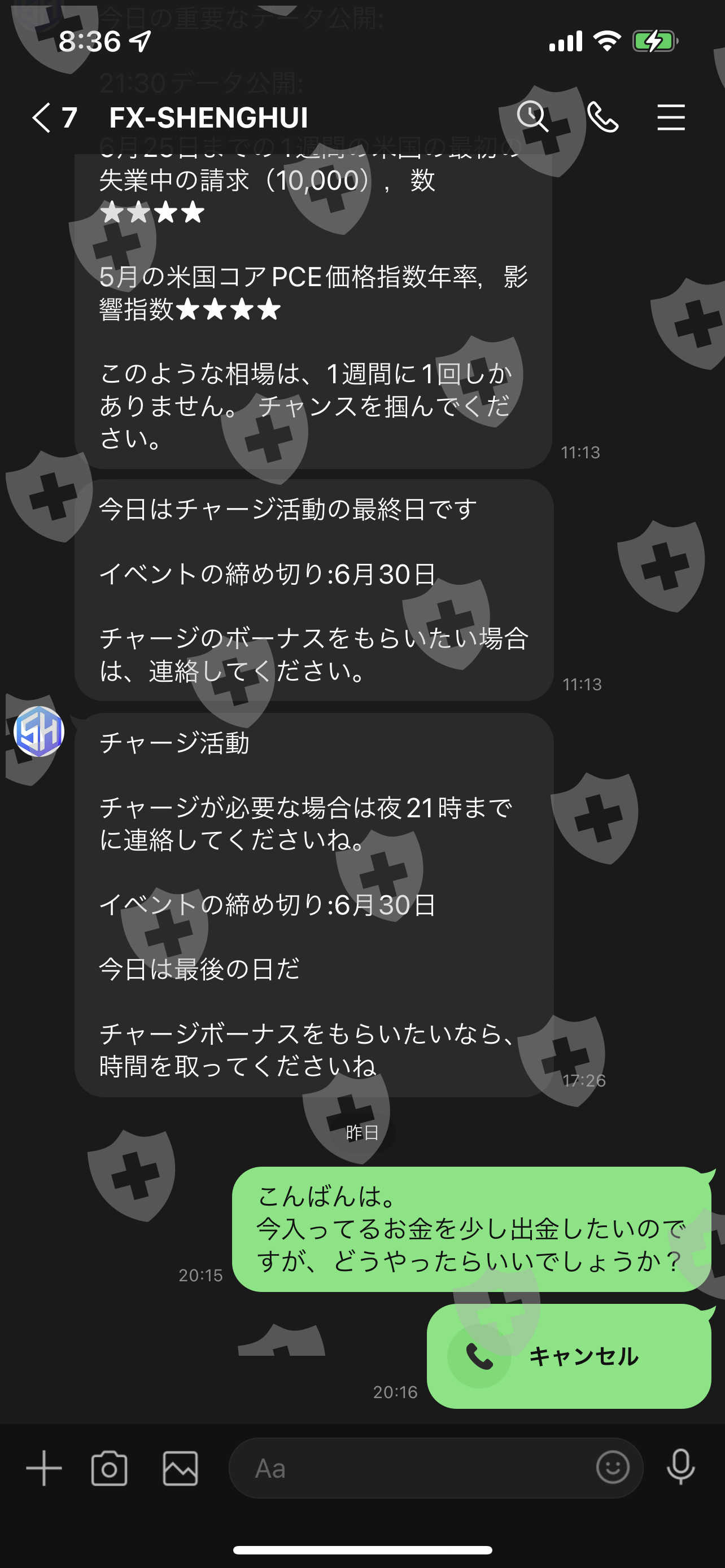The width and height of the screenshot is (725, 1568).
Task: Open the emoji and sticker picker
Action: (x=613, y=1467)
